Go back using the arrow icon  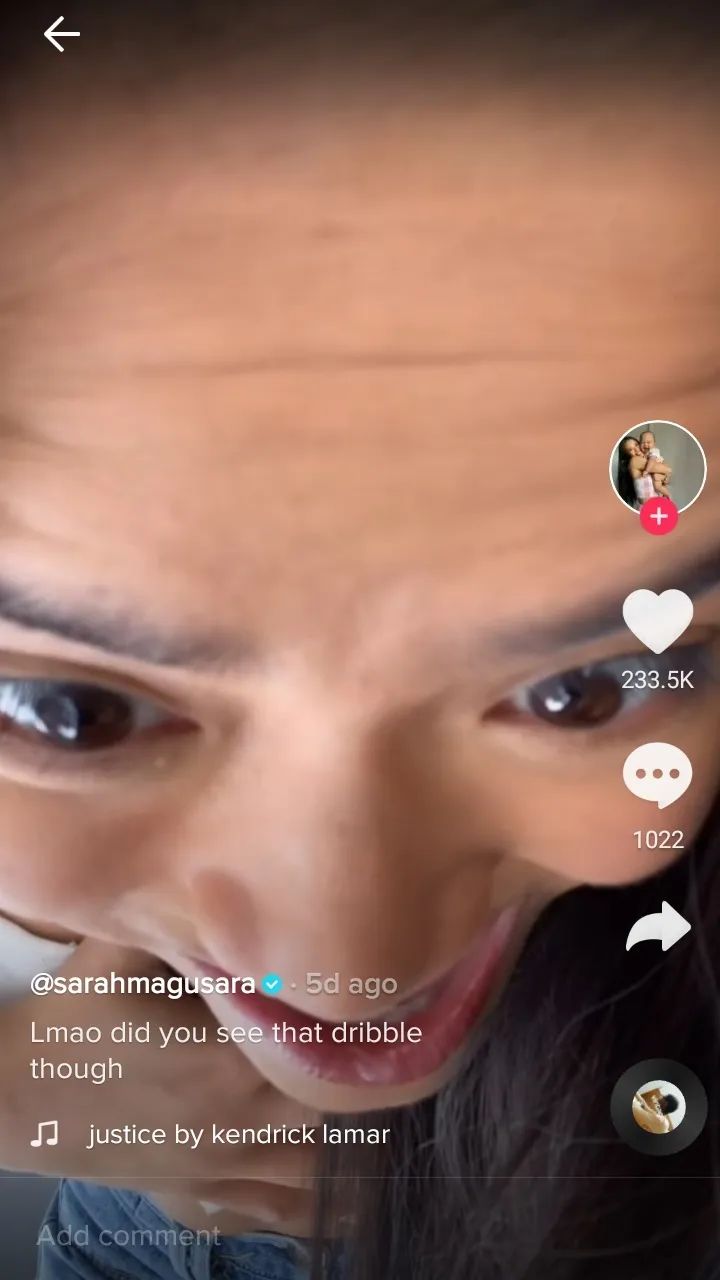click(x=61, y=35)
